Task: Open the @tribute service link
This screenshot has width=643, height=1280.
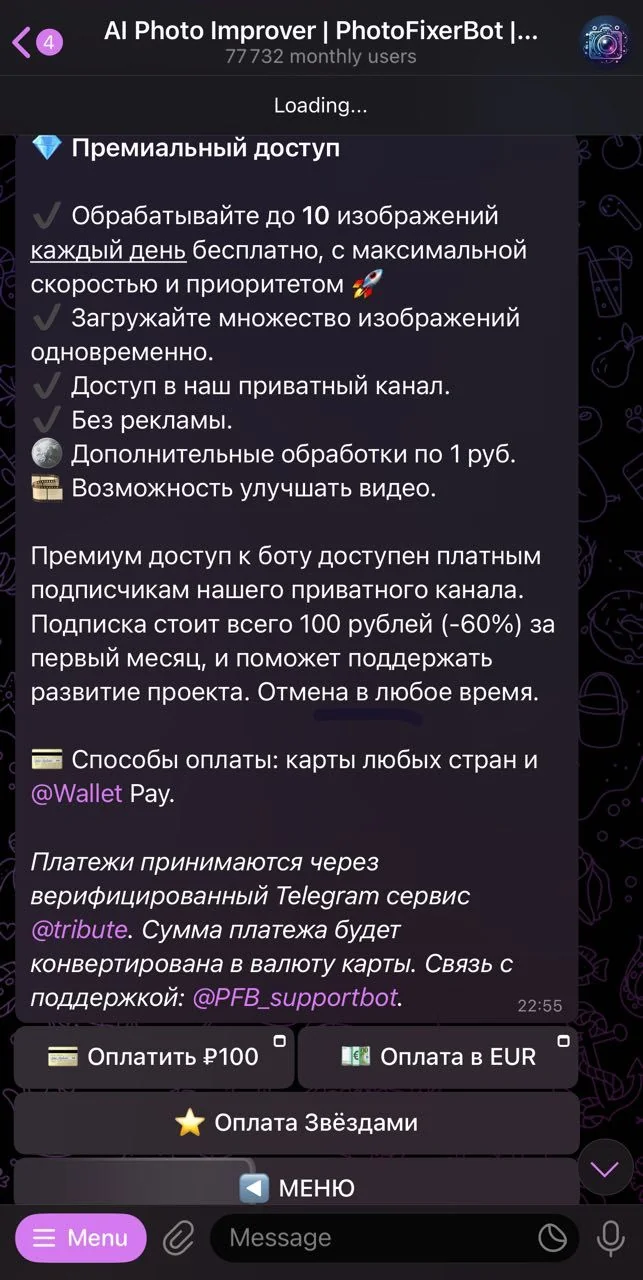Action: coord(79,930)
